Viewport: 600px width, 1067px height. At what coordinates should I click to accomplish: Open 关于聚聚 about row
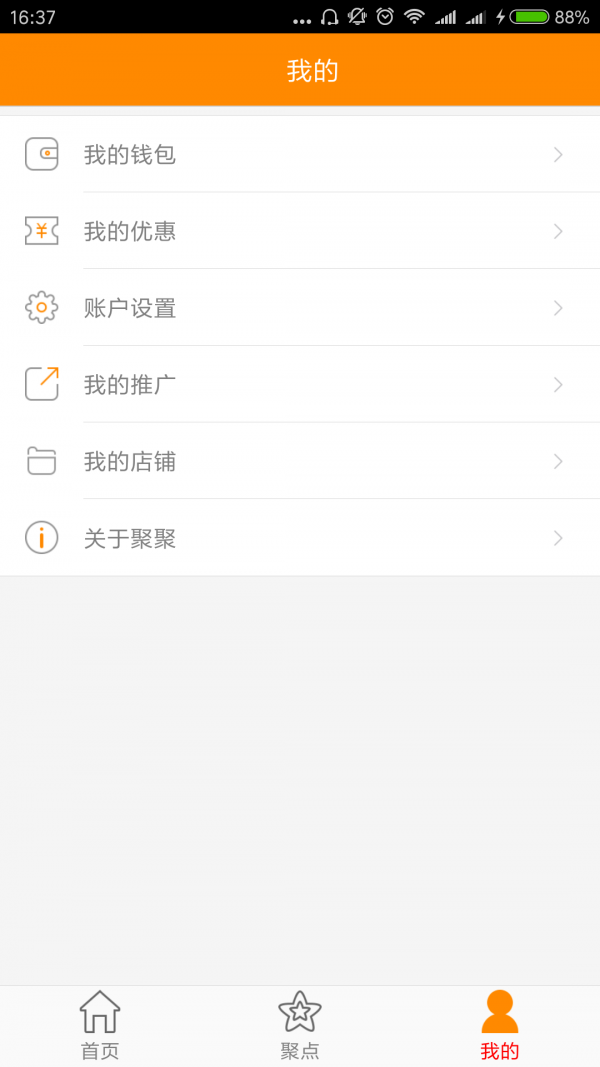click(300, 539)
